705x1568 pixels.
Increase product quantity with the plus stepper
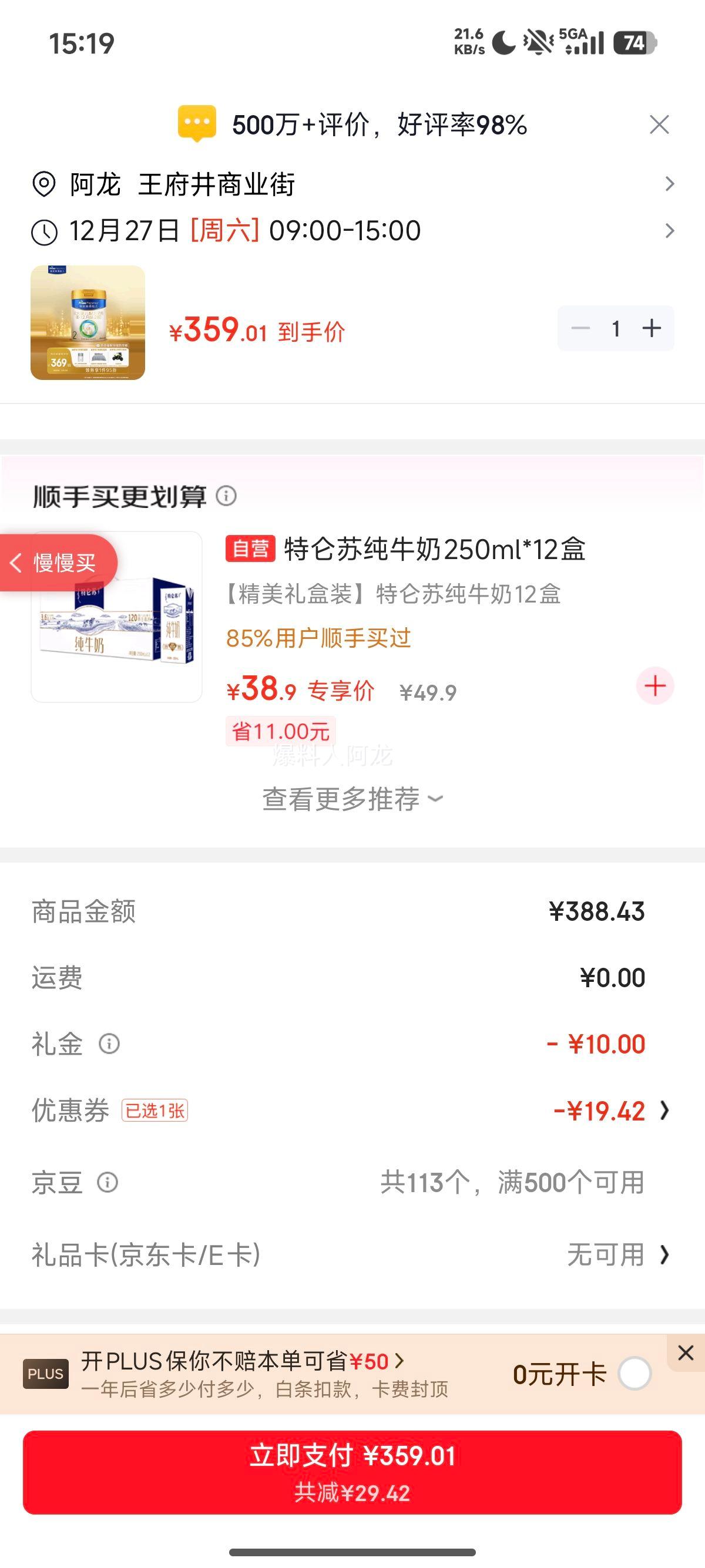point(651,328)
